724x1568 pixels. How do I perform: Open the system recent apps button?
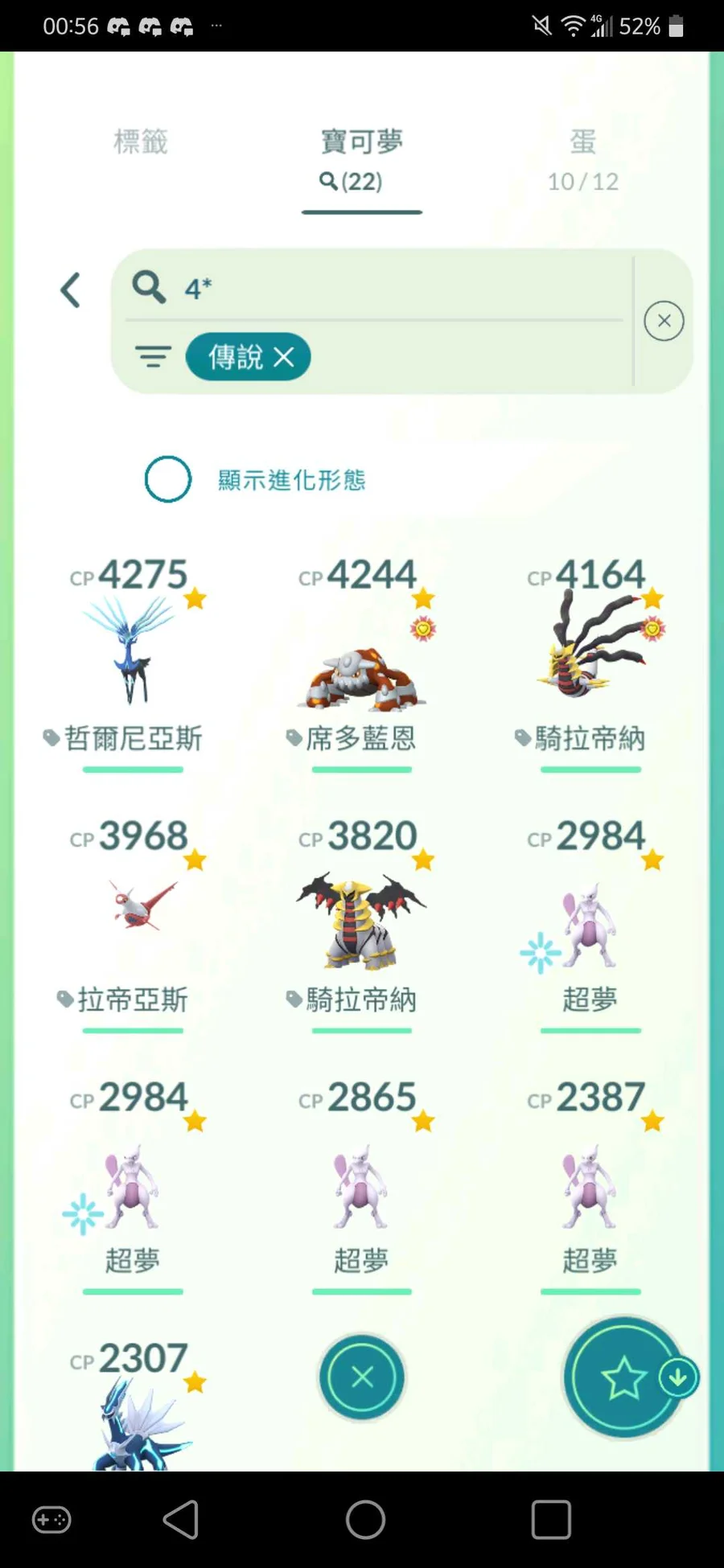(x=551, y=1520)
